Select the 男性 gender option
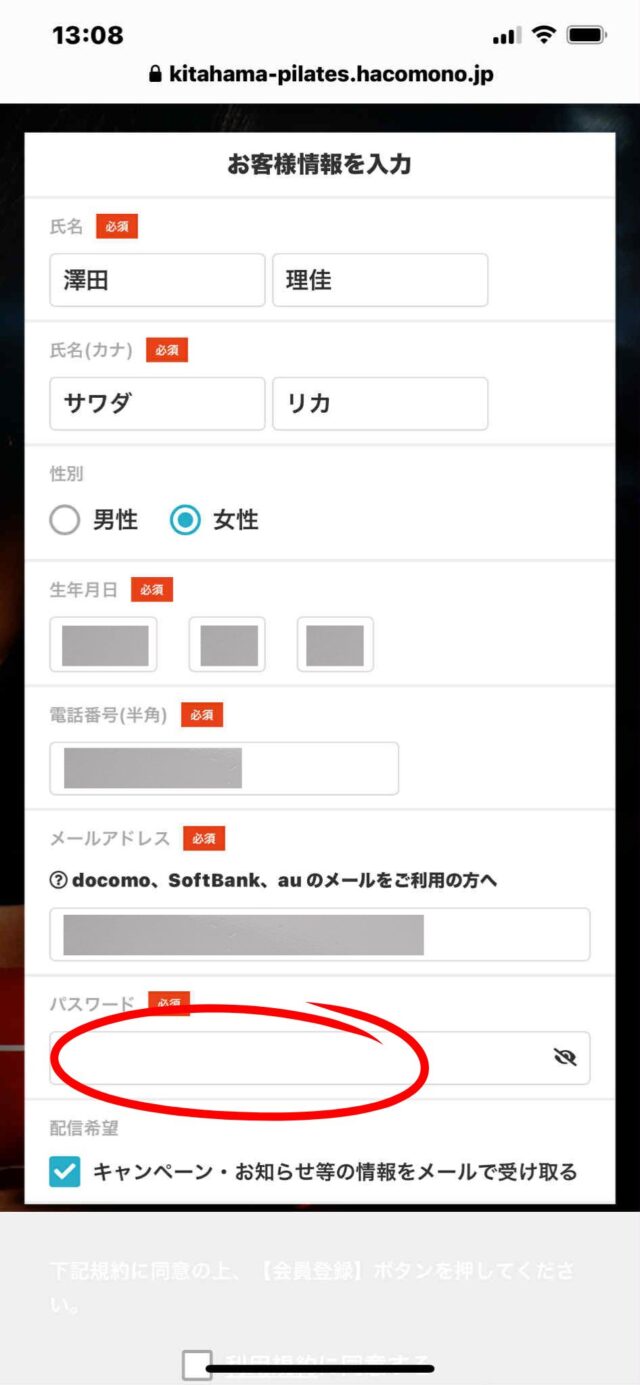Image resolution: width=640 pixels, height=1385 pixels. (65, 520)
